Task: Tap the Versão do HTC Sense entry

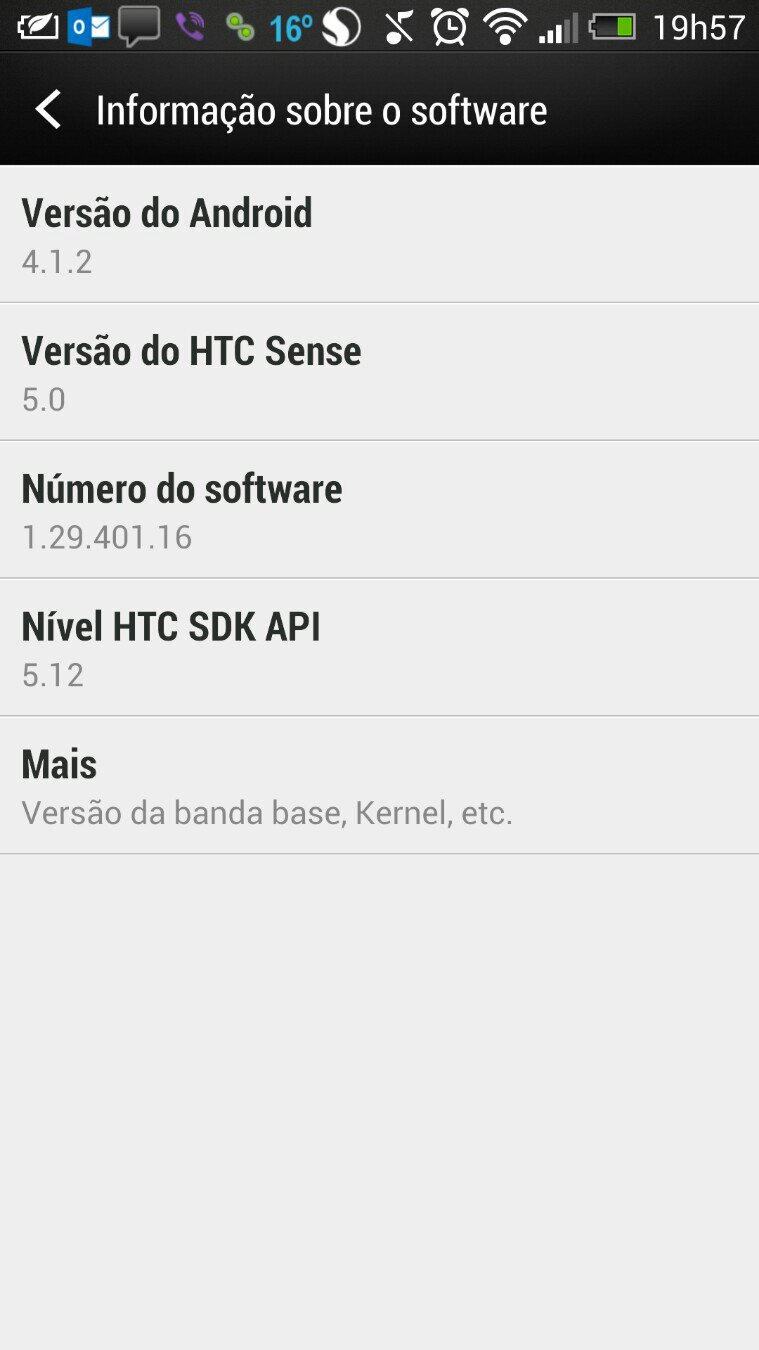Action: 379,372
